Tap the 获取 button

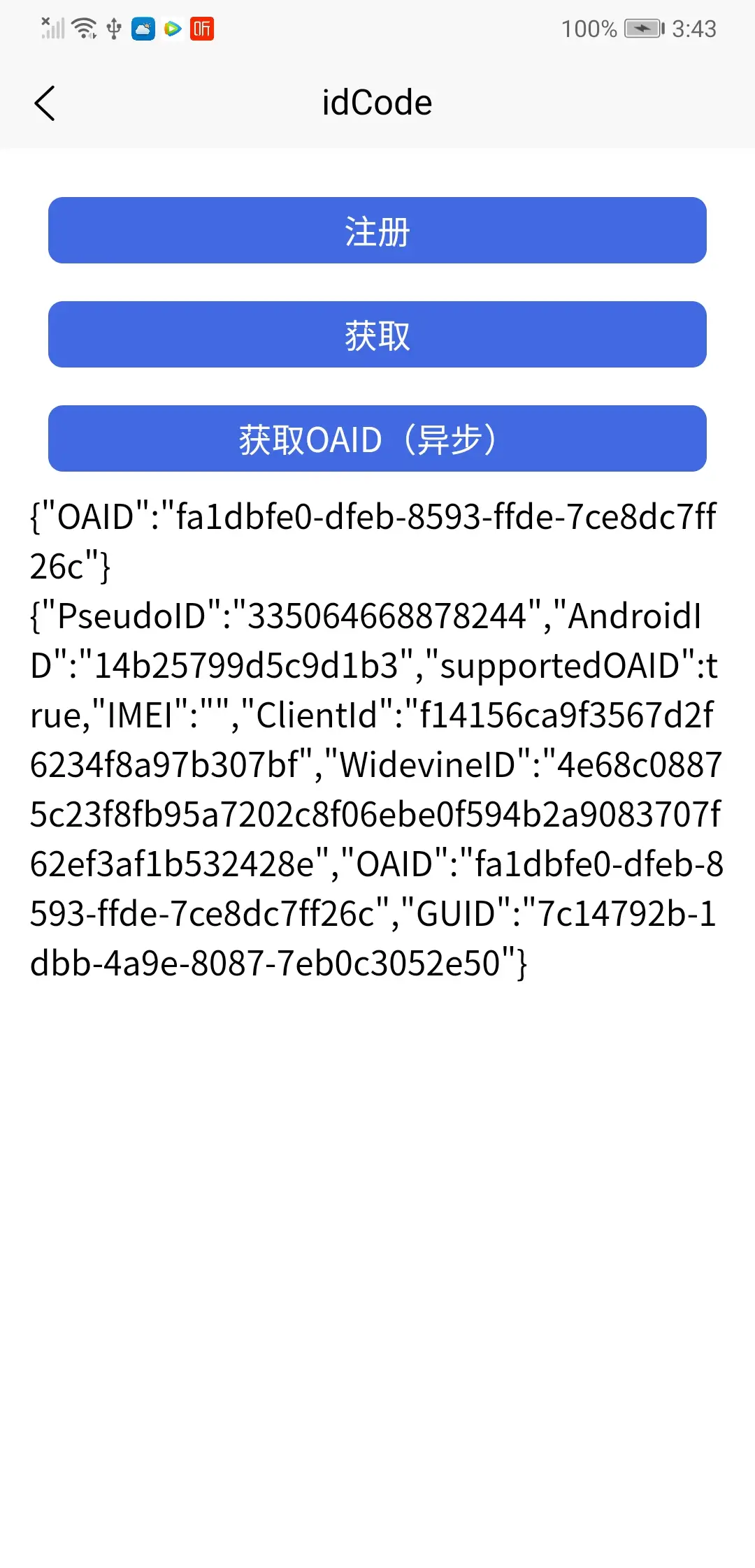click(x=377, y=335)
